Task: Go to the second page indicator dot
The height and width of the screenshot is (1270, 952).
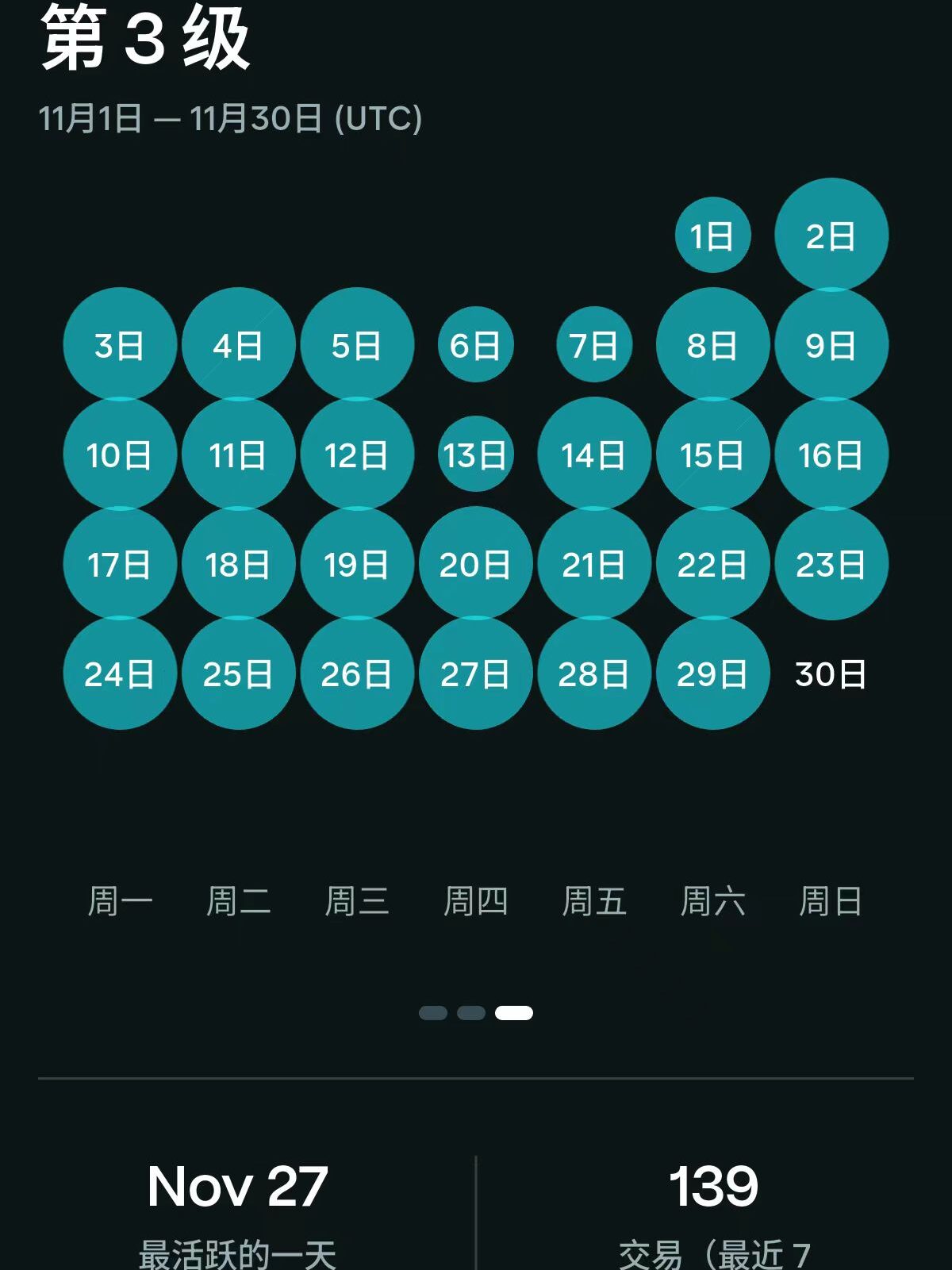Action: pyautogui.click(x=471, y=1013)
